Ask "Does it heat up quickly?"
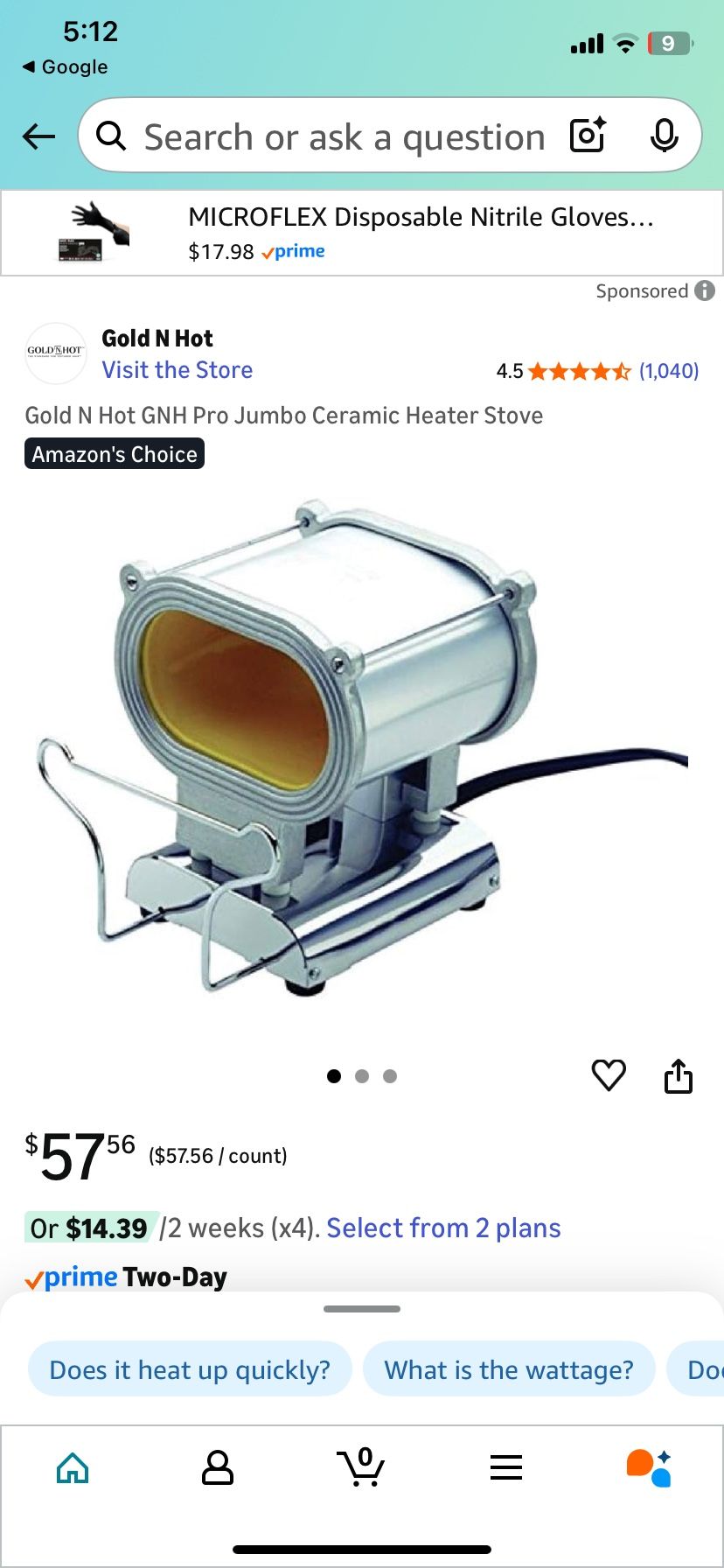Image resolution: width=724 pixels, height=1568 pixels. (190, 1369)
